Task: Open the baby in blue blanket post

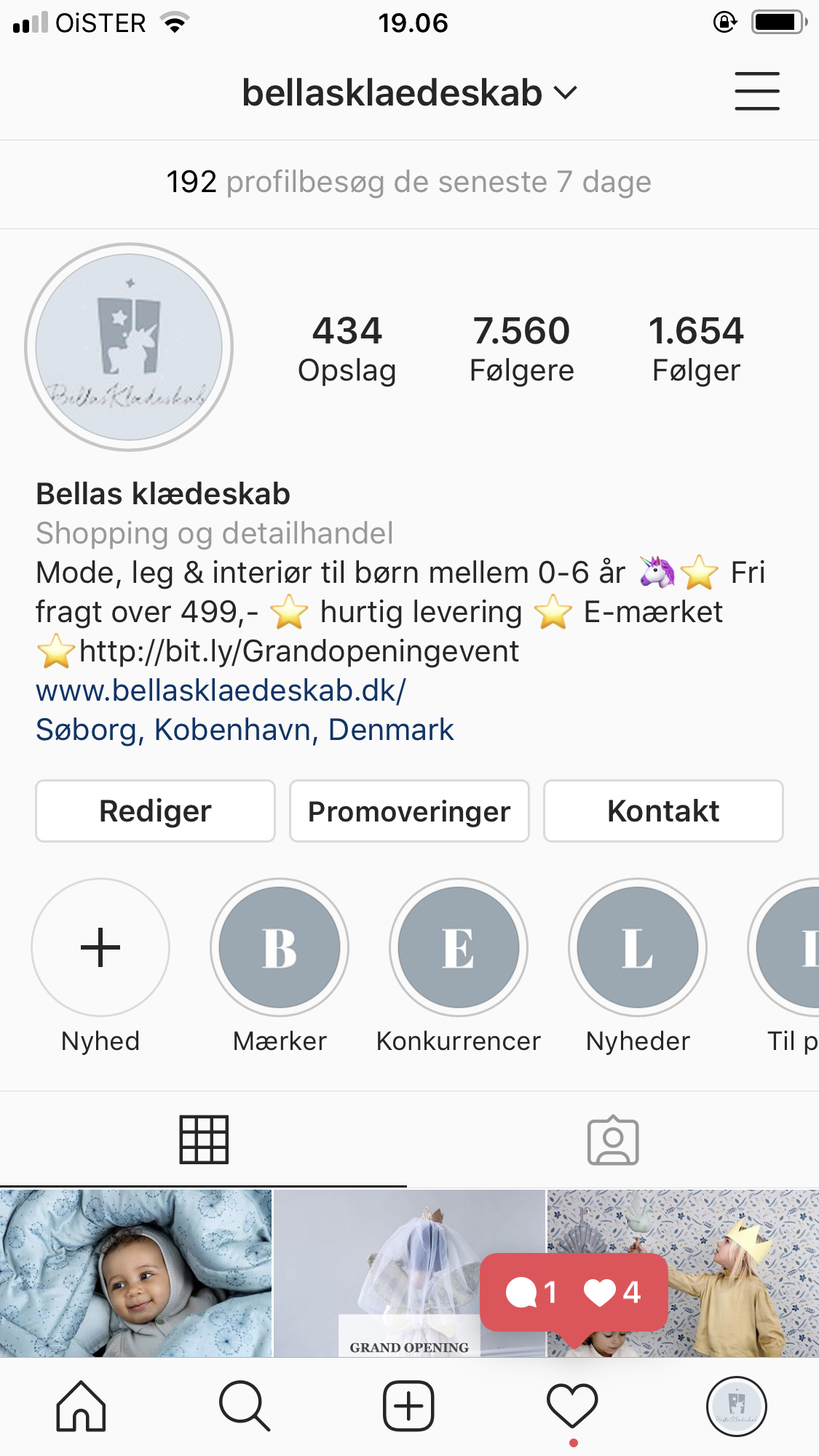Action: [x=135, y=1273]
